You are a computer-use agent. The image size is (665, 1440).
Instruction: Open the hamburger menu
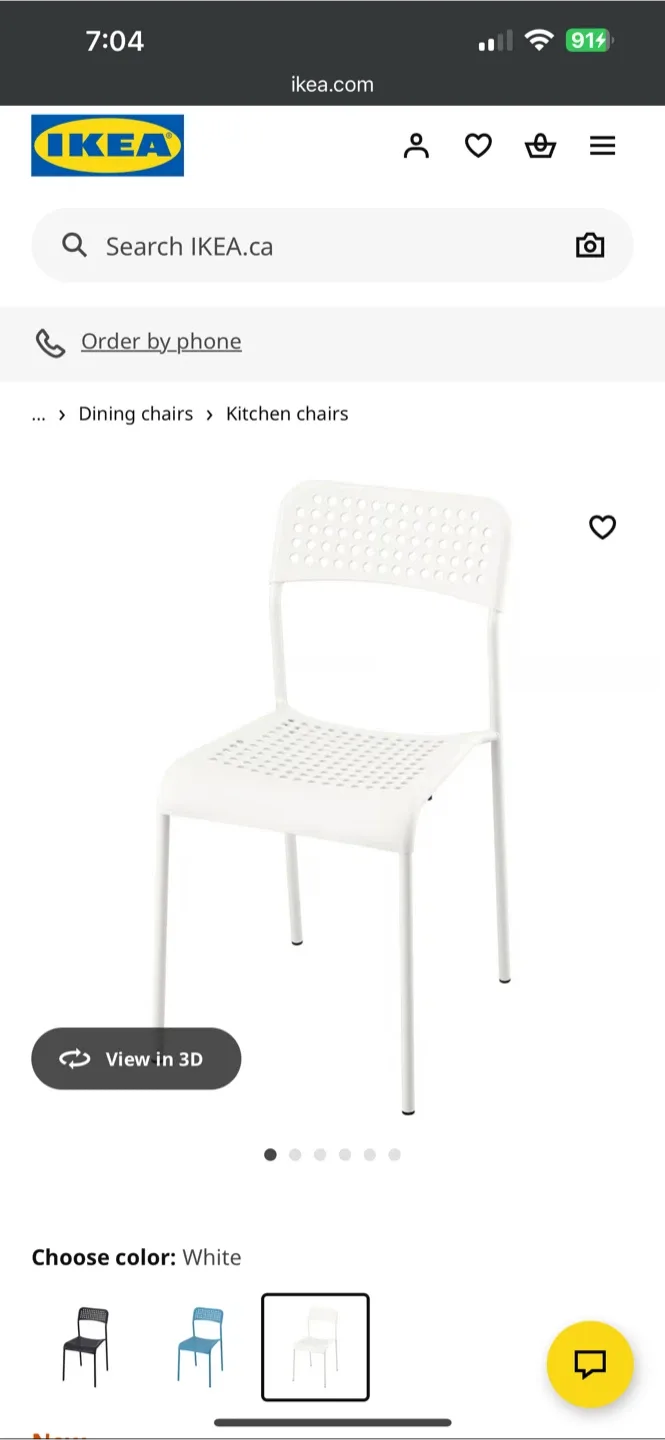(x=602, y=146)
